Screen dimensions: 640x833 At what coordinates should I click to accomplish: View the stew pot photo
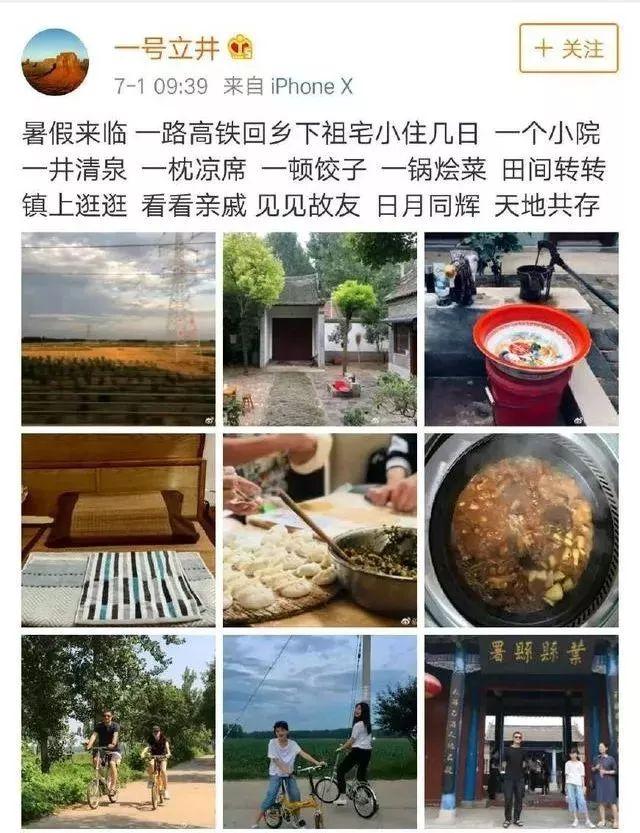click(x=520, y=529)
